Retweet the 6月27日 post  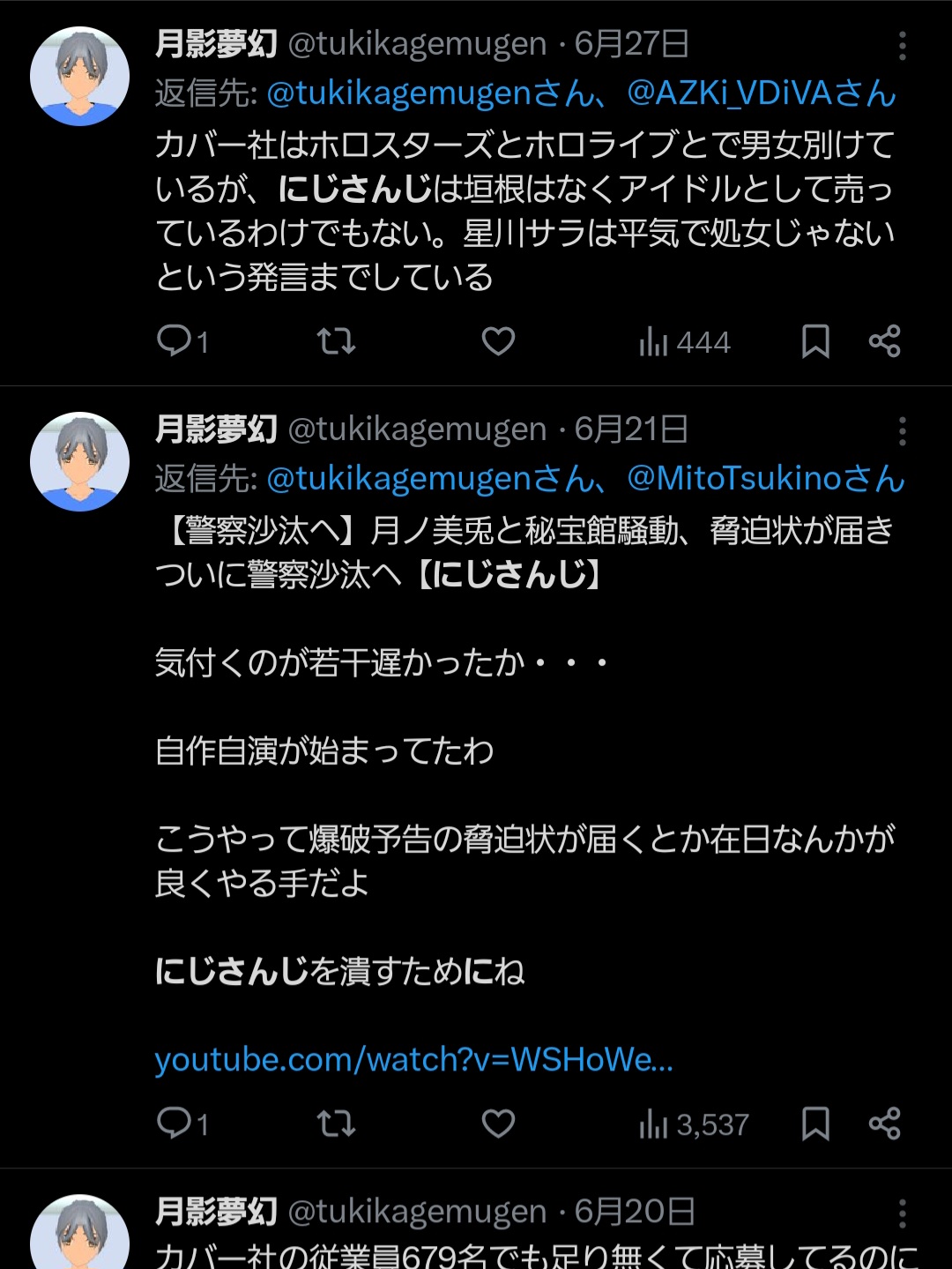pos(336,340)
